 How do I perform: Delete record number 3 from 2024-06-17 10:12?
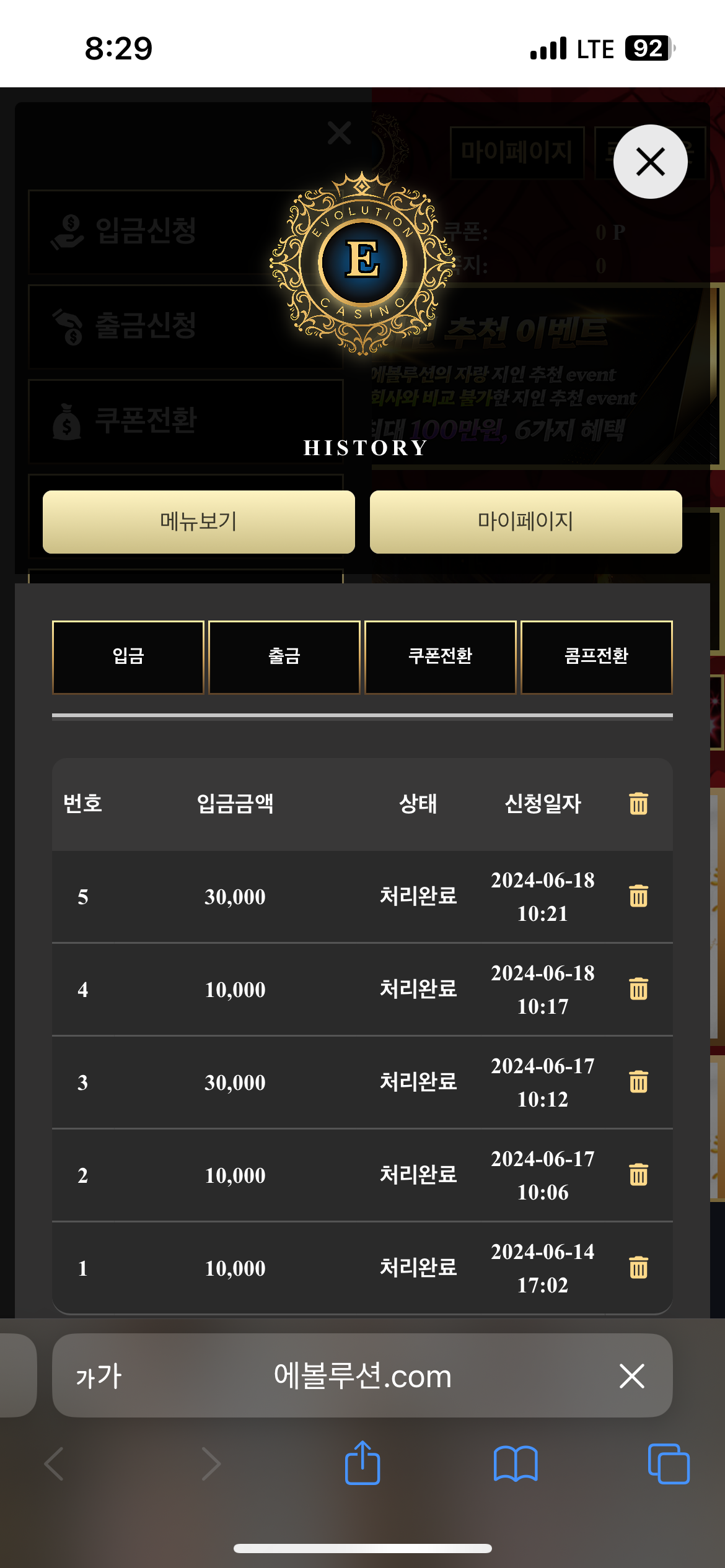tap(638, 1081)
